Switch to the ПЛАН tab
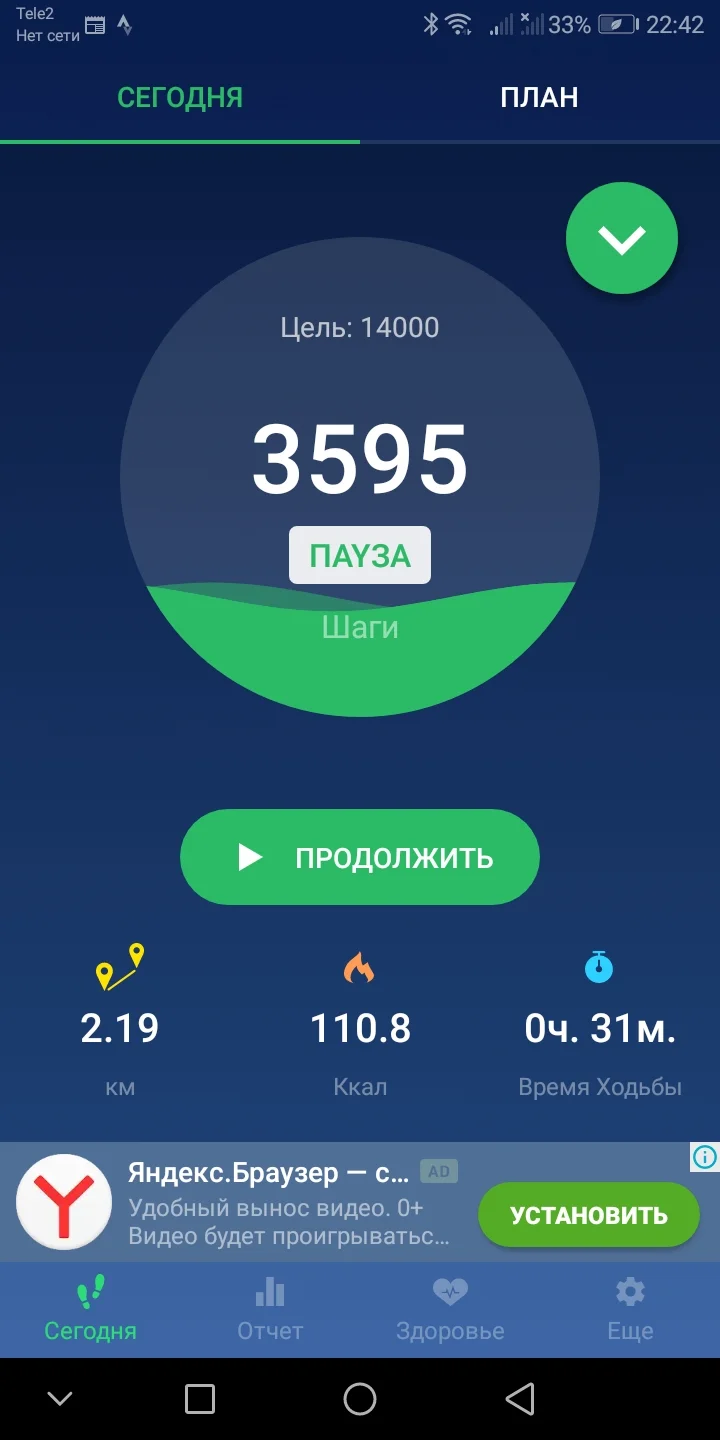 [x=540, y=97]
